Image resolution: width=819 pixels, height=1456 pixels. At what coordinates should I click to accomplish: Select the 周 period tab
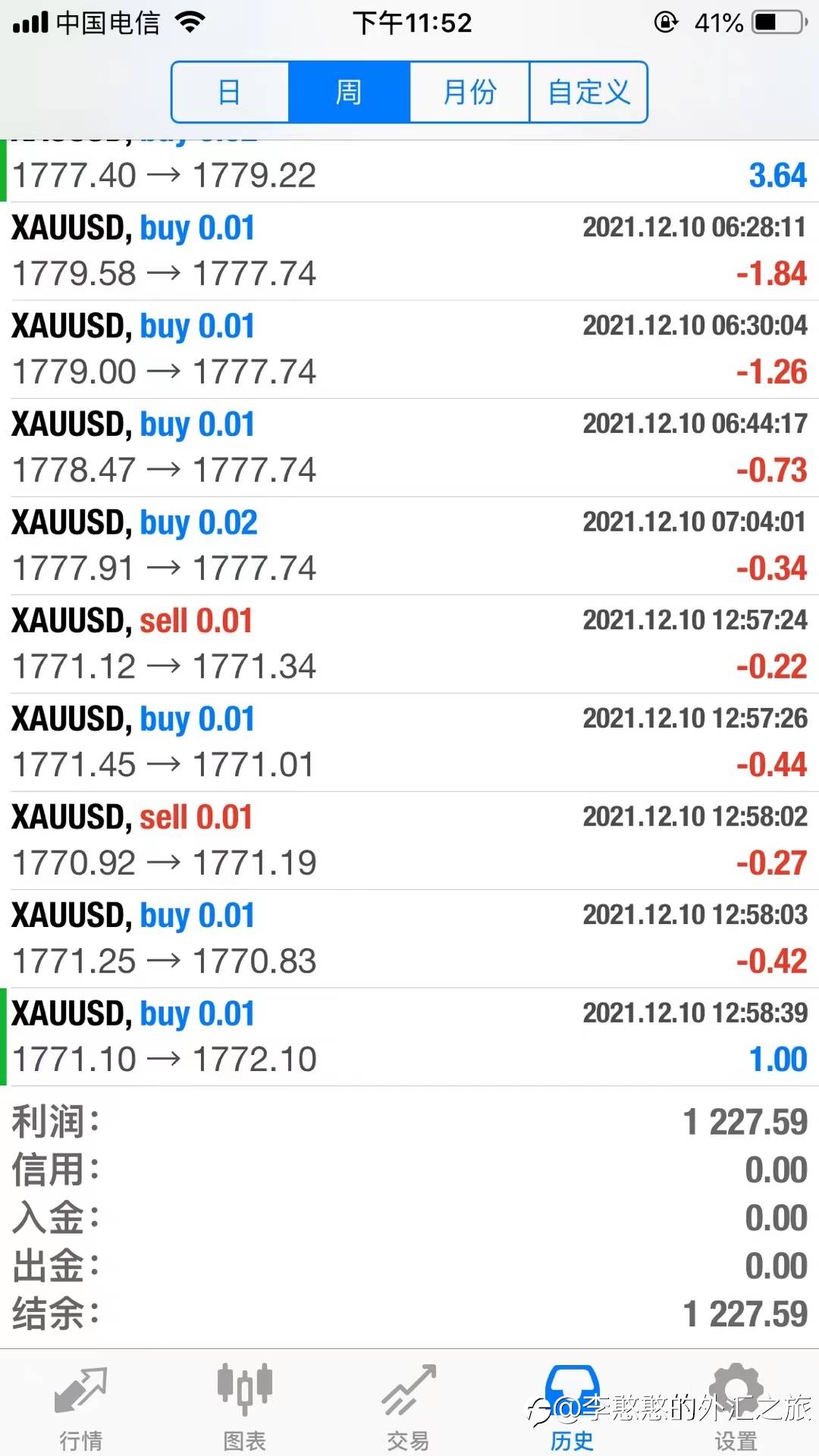pos(350,92)
